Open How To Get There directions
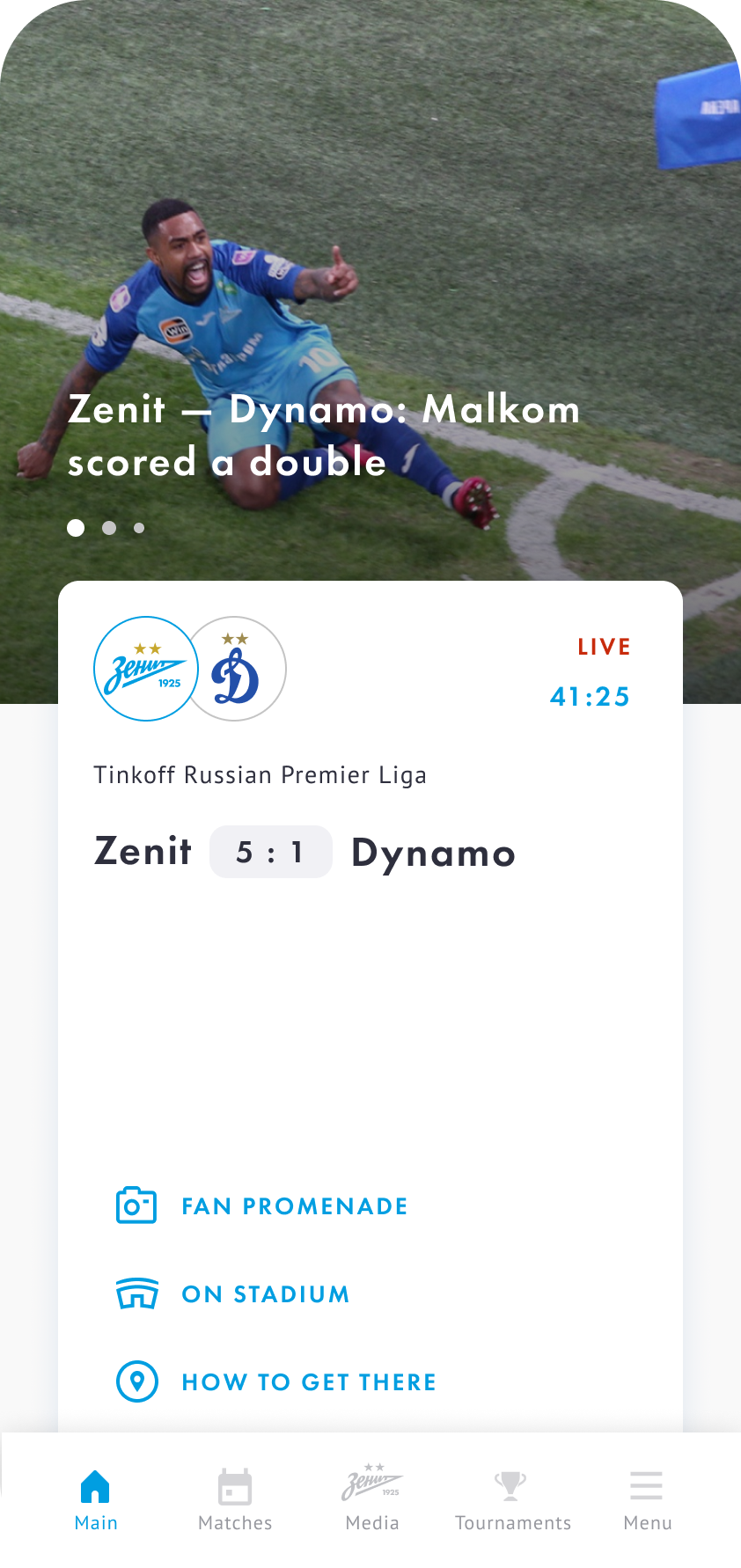Image resolution: width=741 pixels, height=1568 pixels. (308, 1382)
